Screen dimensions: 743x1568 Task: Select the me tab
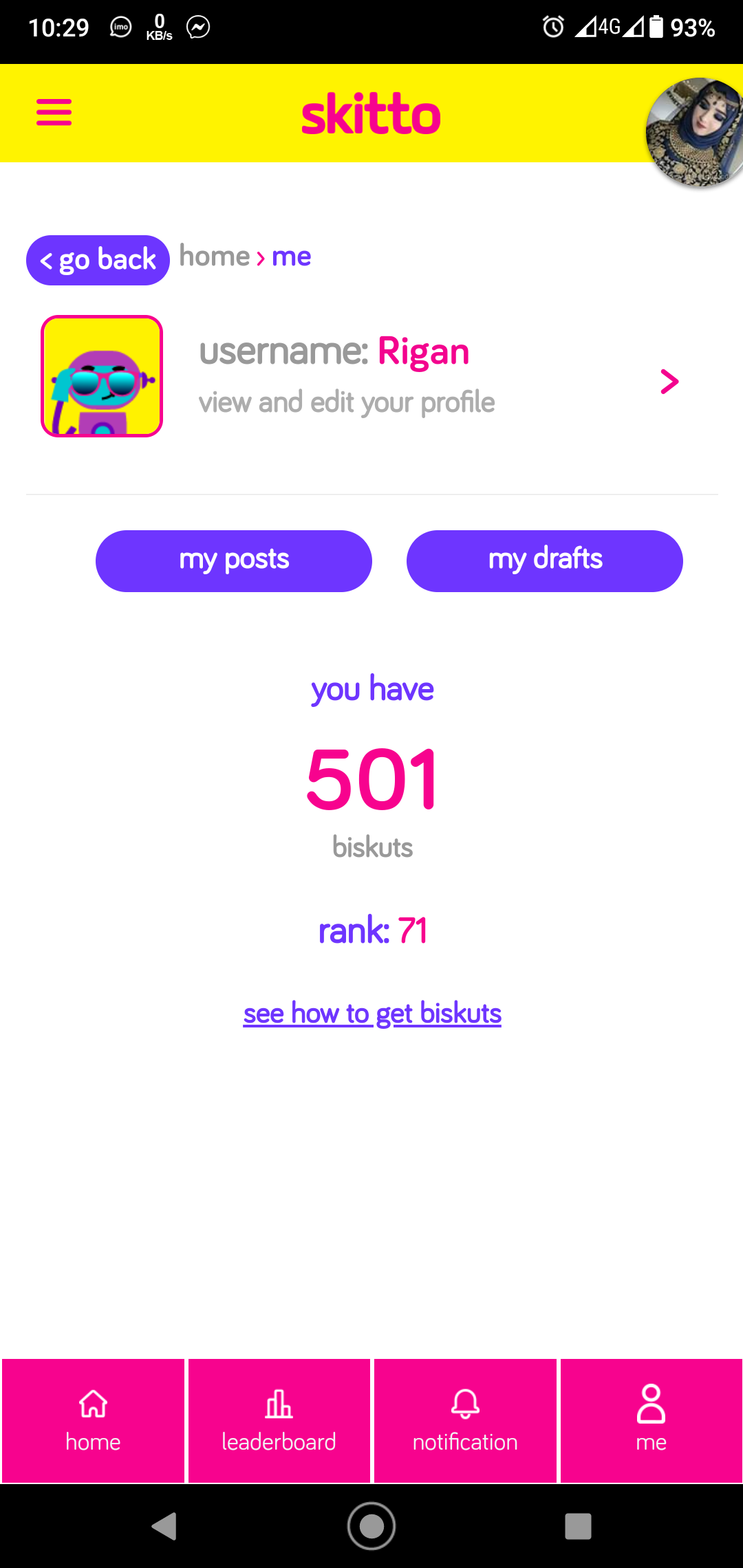point(651,1420)
